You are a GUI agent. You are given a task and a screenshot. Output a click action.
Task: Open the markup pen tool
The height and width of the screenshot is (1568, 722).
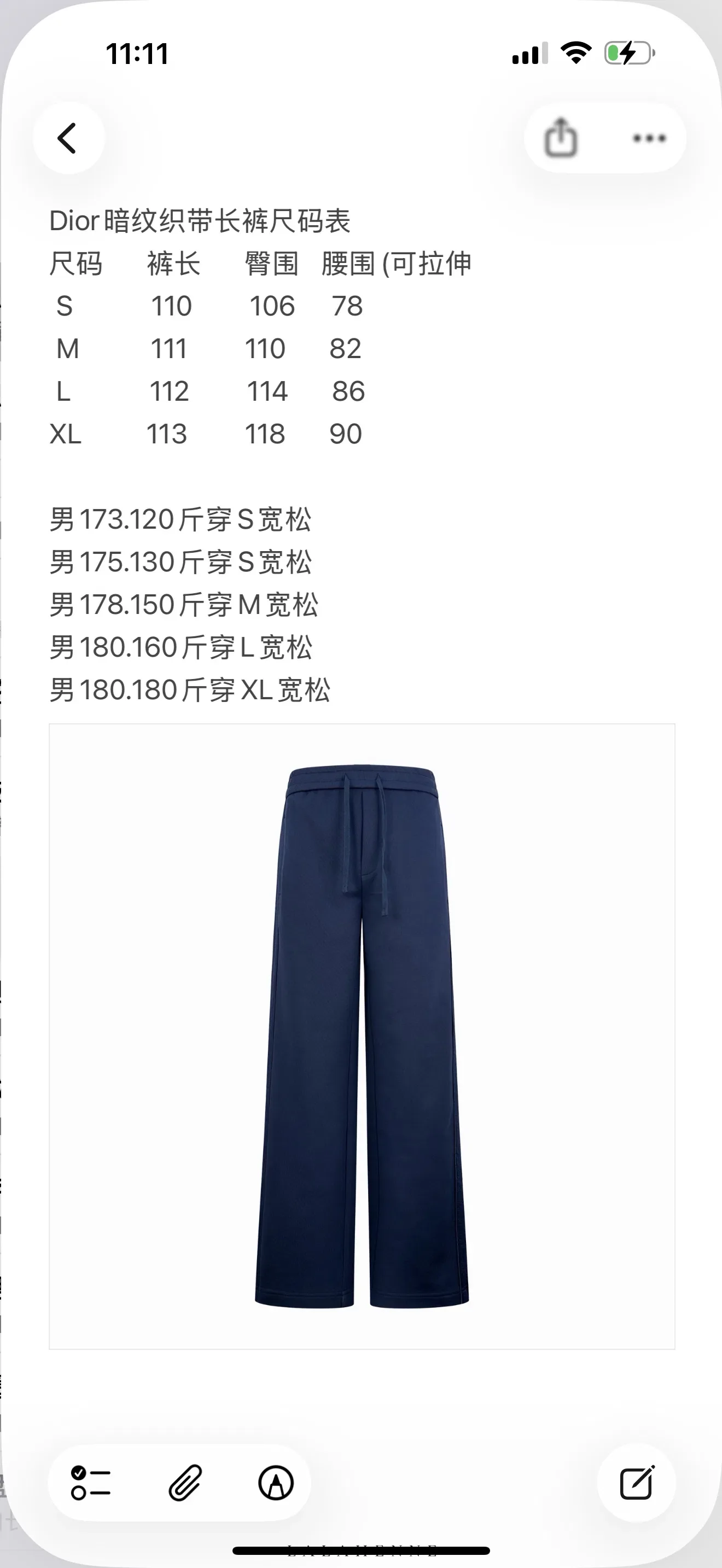tap(276, 1482)
